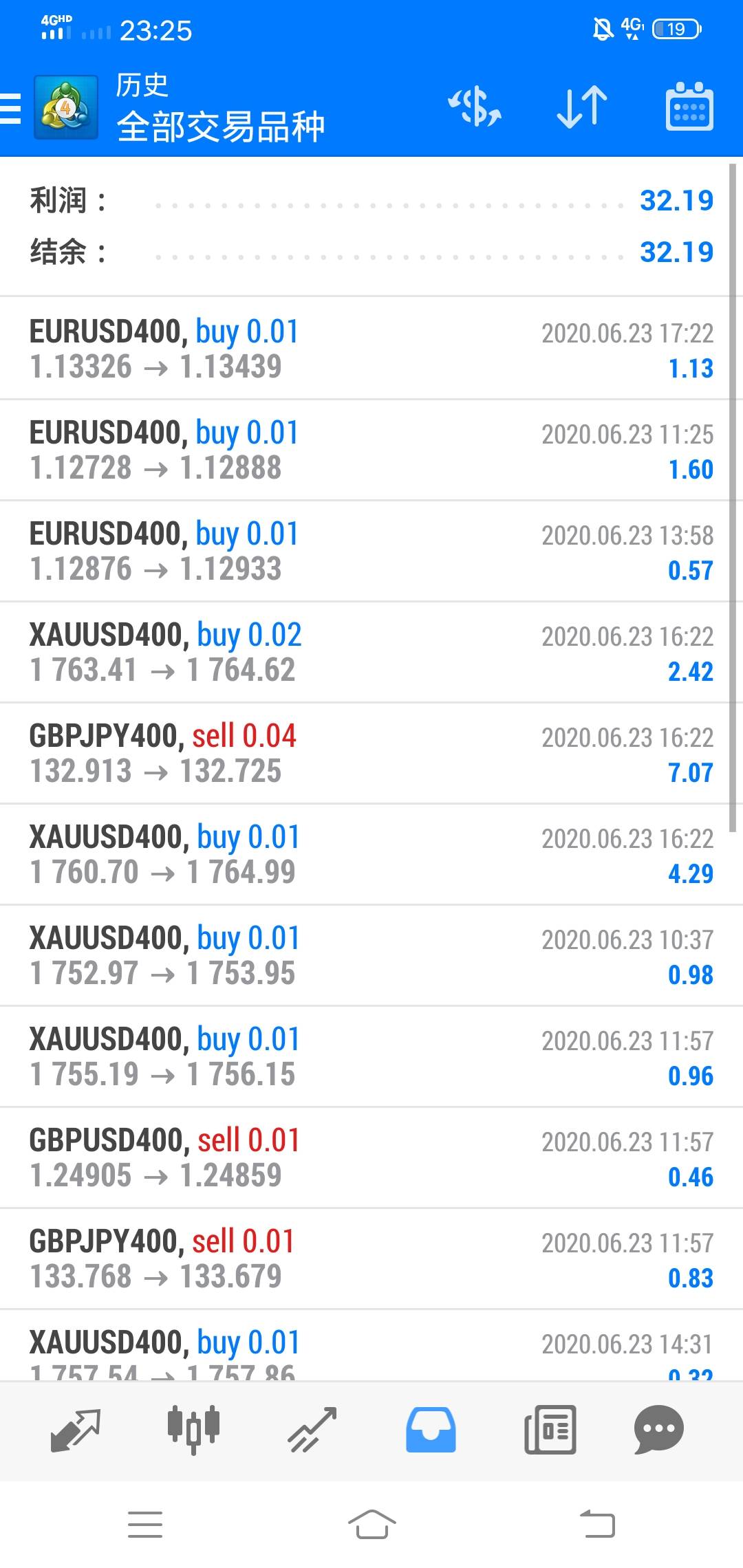Open the Chat messages tab

pyautogui.click(x=658, y=1429)
